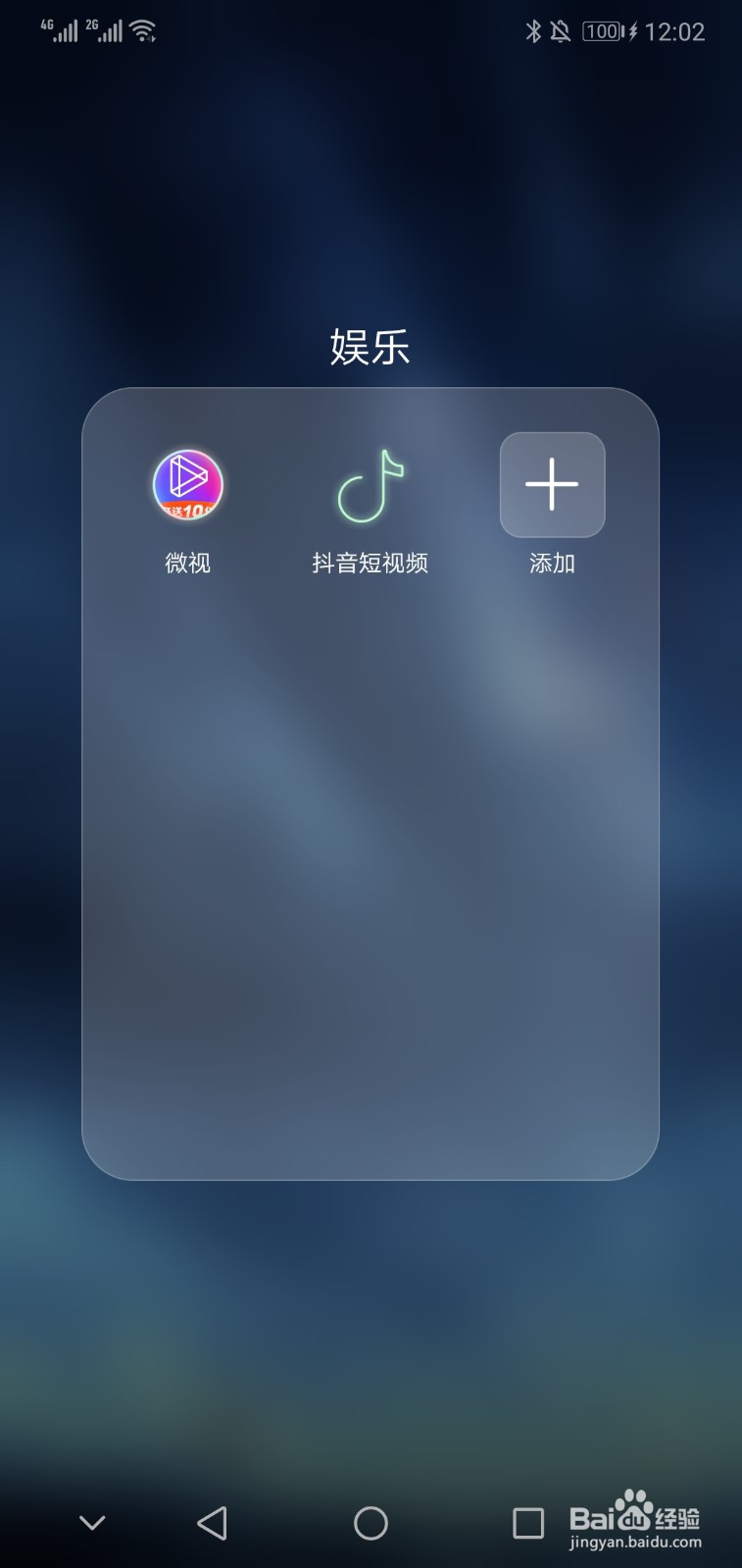742x1568 pixels.
Task: Tap the 微视 app label text
Action: [x=187, y=563]
